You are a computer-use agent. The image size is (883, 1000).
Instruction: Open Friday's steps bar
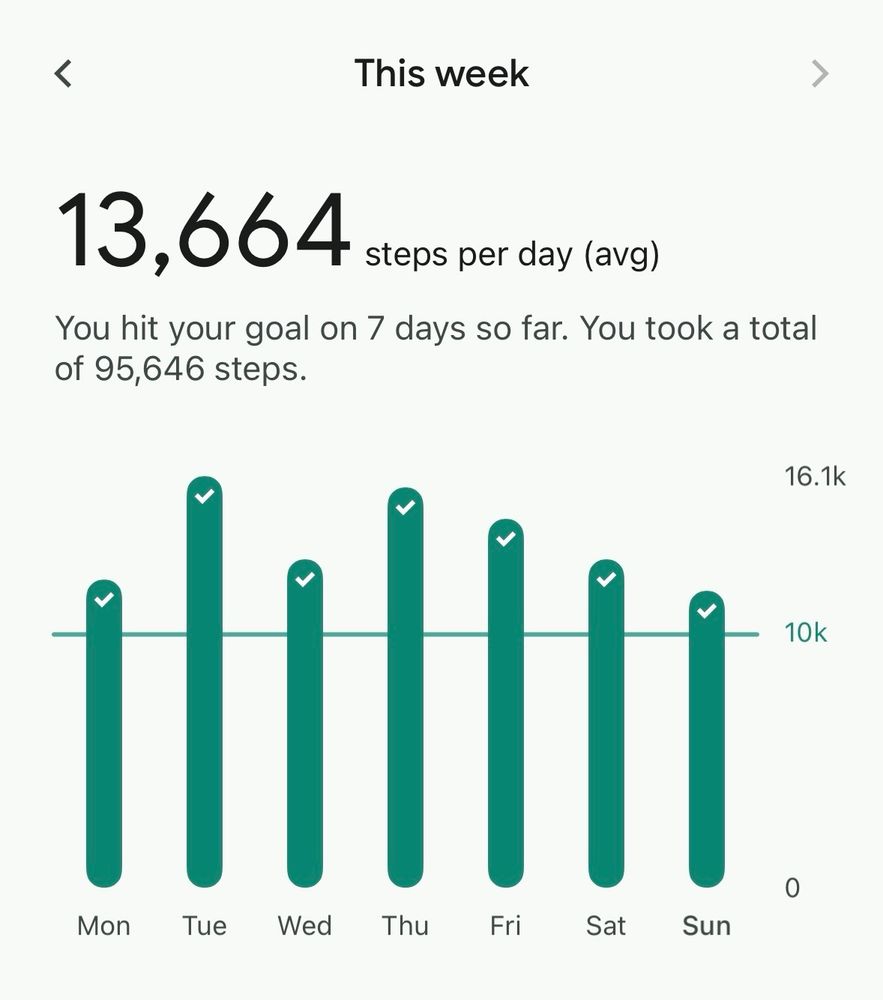pos(506,705)
